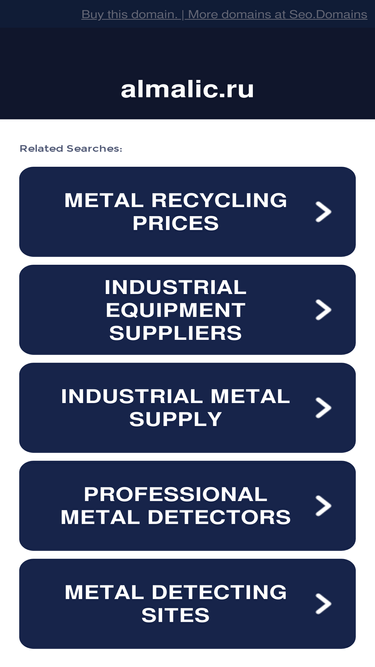Select Metal Recycling Prices search
Screen dimensions: 375x667
[188, 212]
